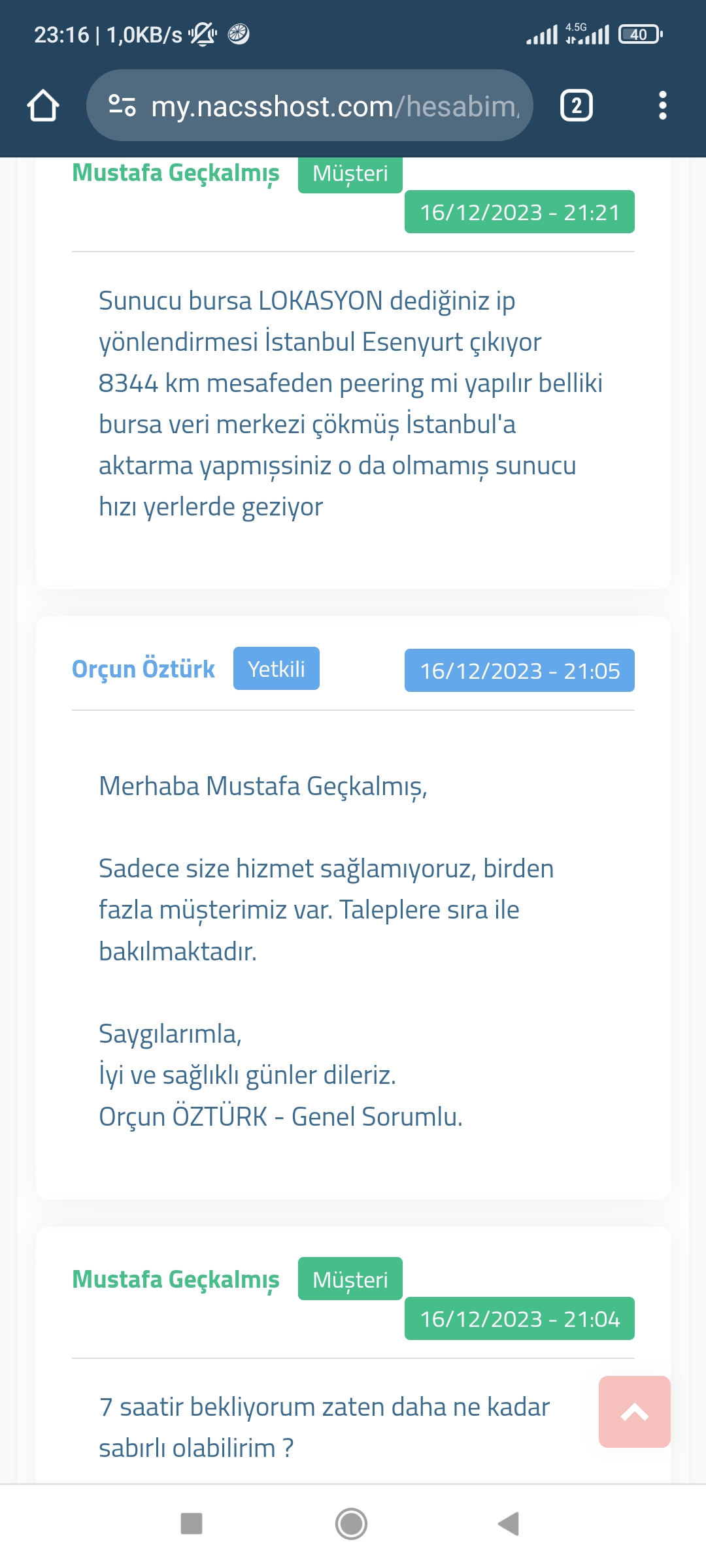Open the tab switcher showing 2 tabs
706x1568 pixels.
pyautogui.click(x=577, y=106)
